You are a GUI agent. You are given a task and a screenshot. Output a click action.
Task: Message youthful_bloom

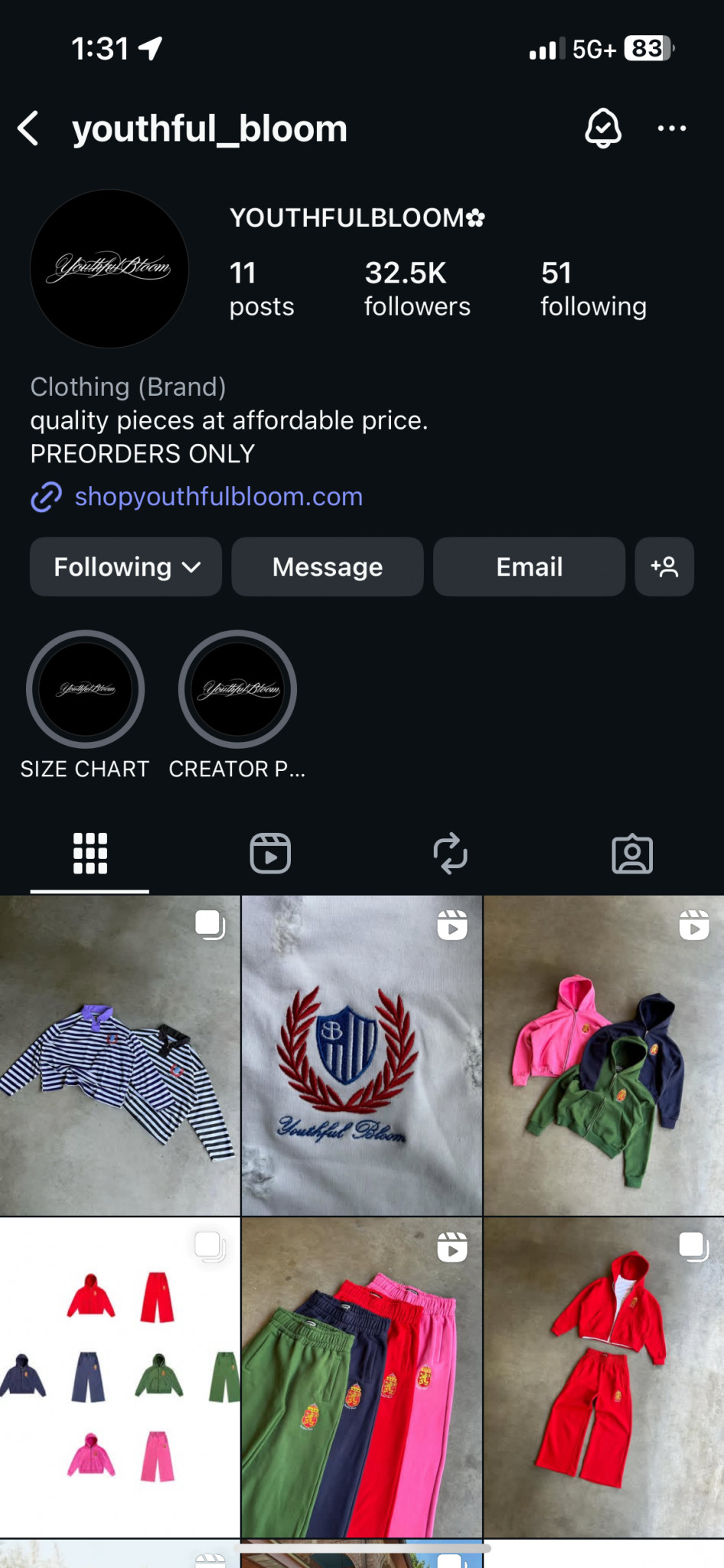(327, 567)
